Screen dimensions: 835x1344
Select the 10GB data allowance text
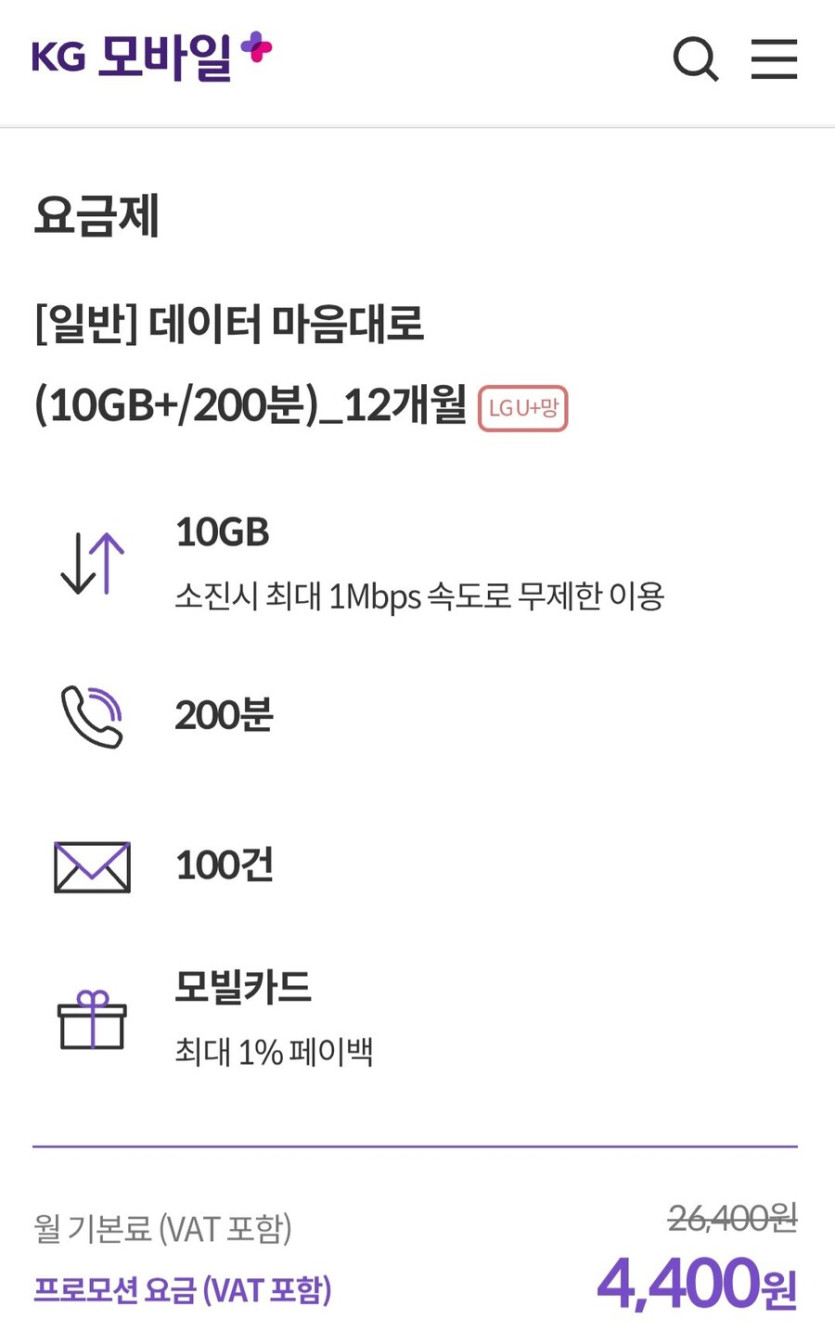(x=219, y=533)
